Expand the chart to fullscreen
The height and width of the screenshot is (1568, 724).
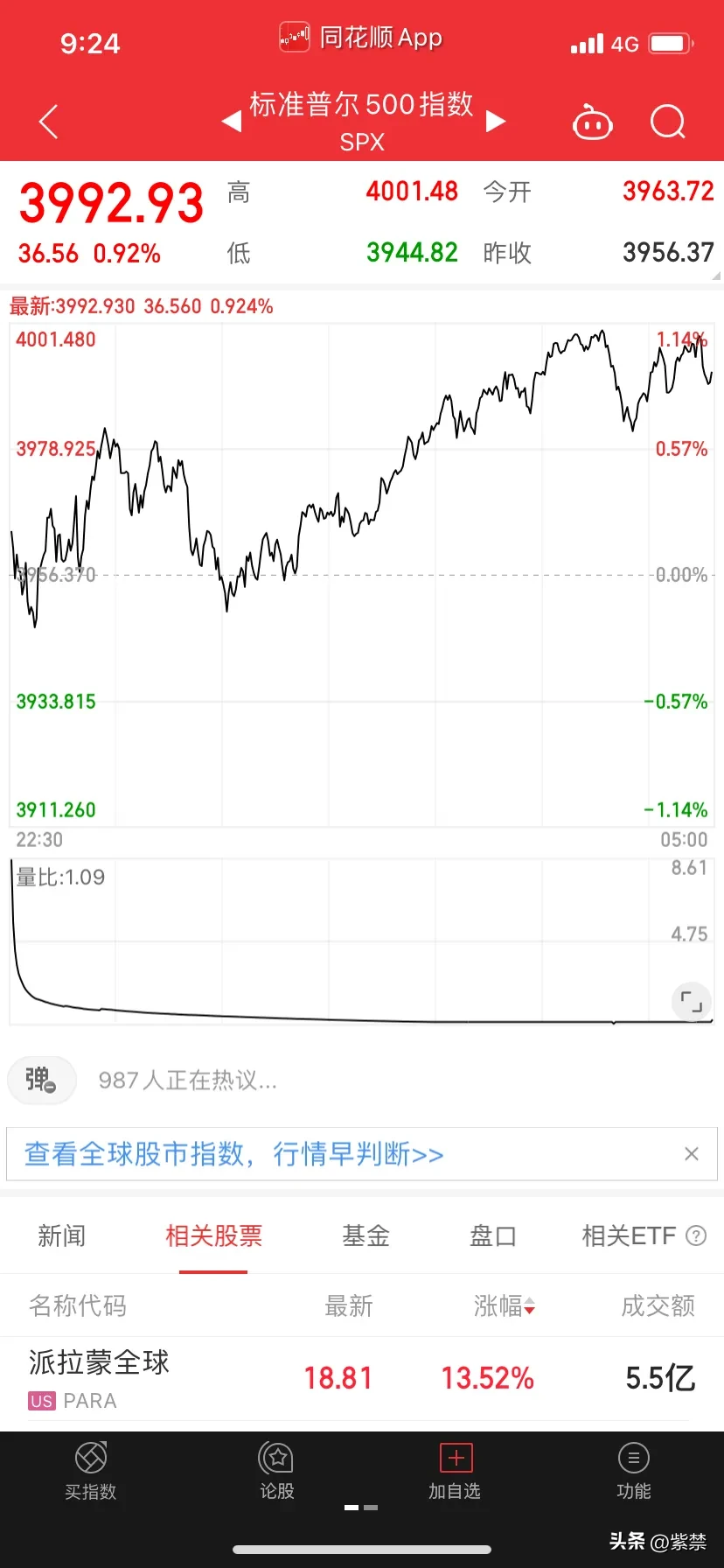click(692, 1002)
